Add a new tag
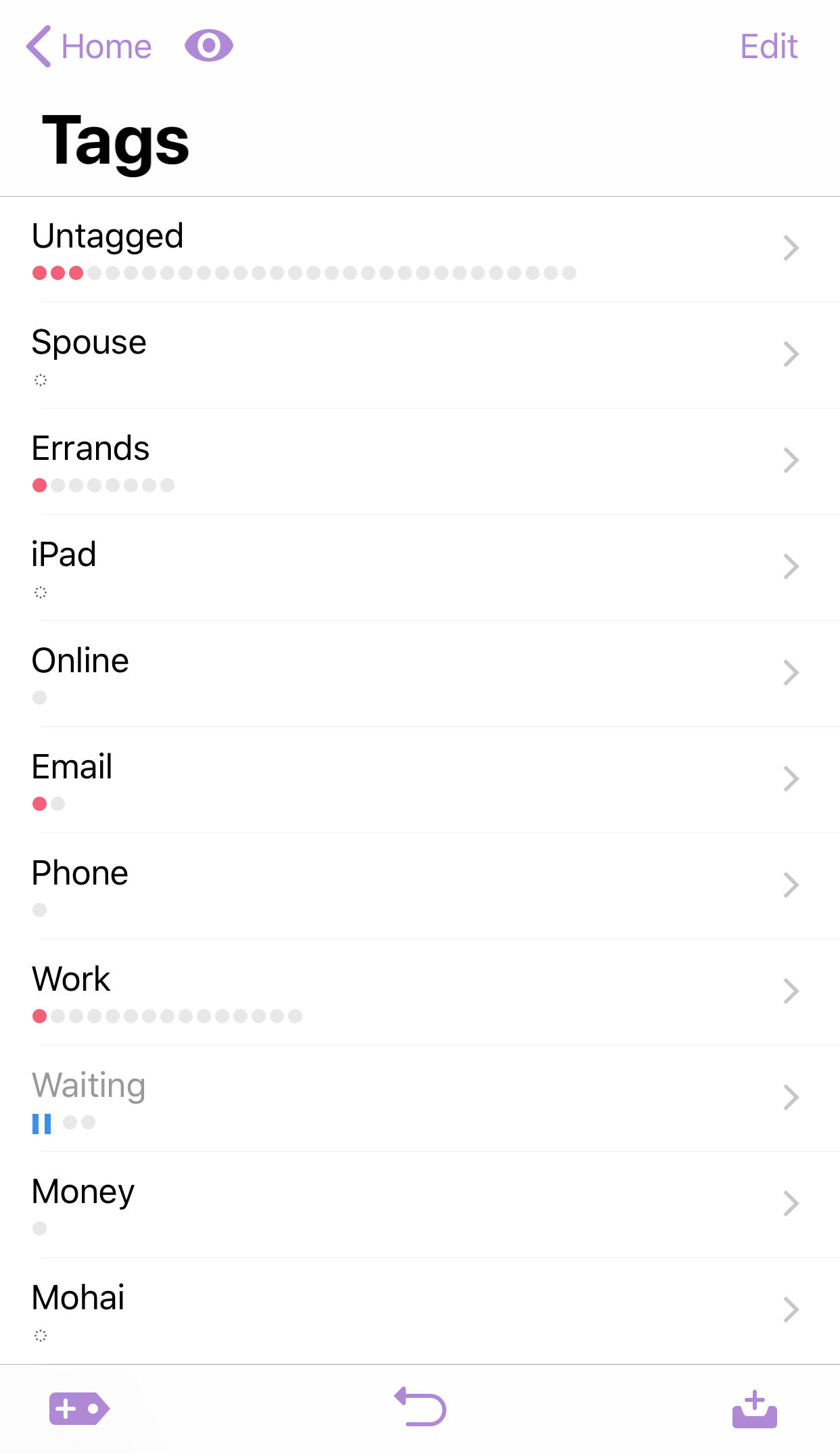840x1454 pixels. click(79, 1409)
